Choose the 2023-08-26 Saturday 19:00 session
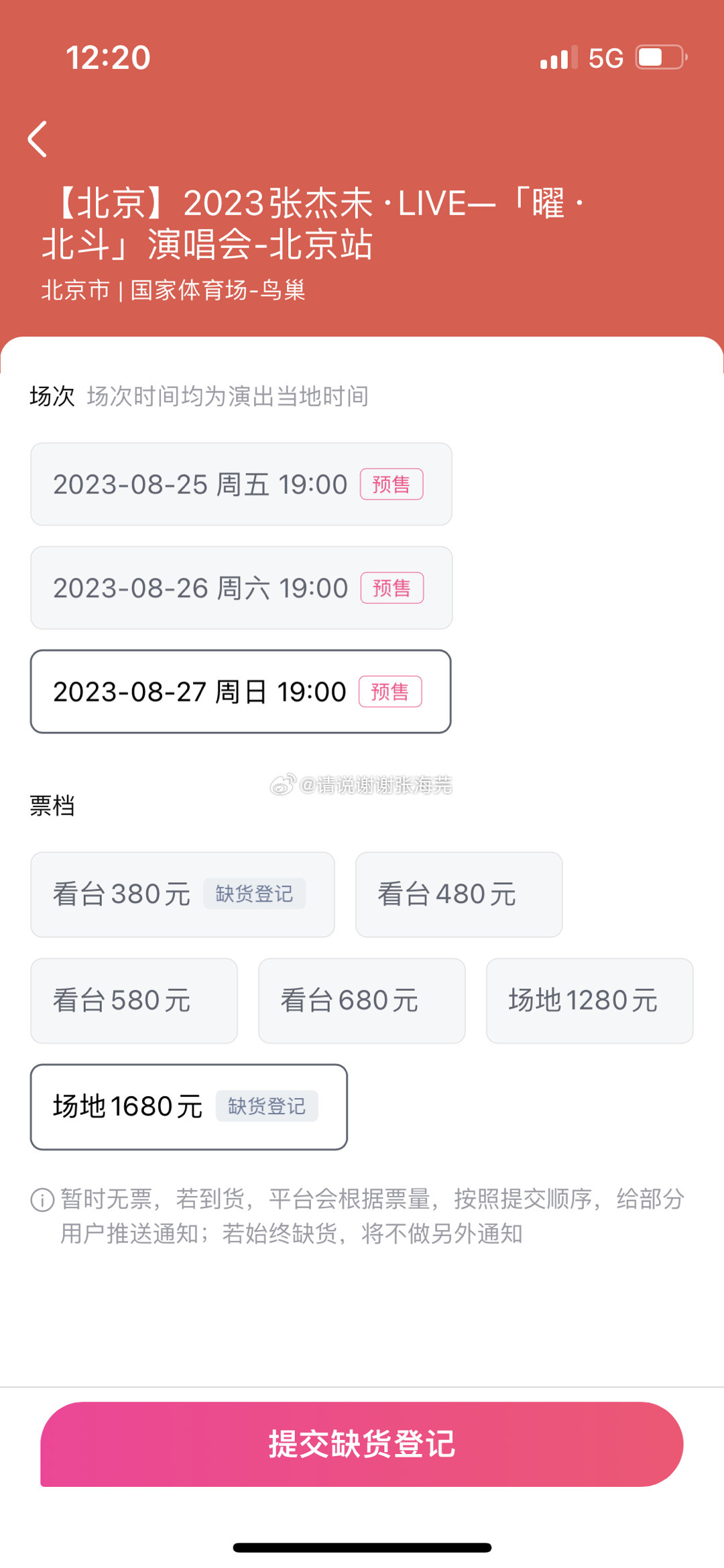Viewport: 724px width, 1568px height. [241, 588]
